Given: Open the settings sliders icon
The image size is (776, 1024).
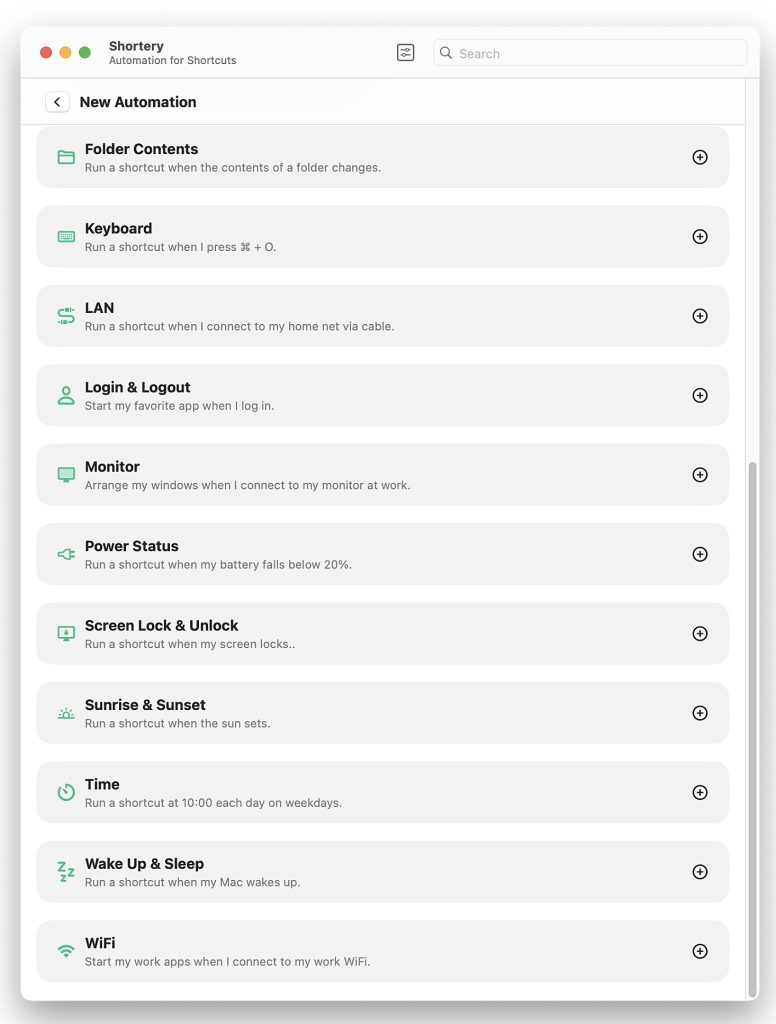Looking at the screenshot, I should [x=405, y=53].
